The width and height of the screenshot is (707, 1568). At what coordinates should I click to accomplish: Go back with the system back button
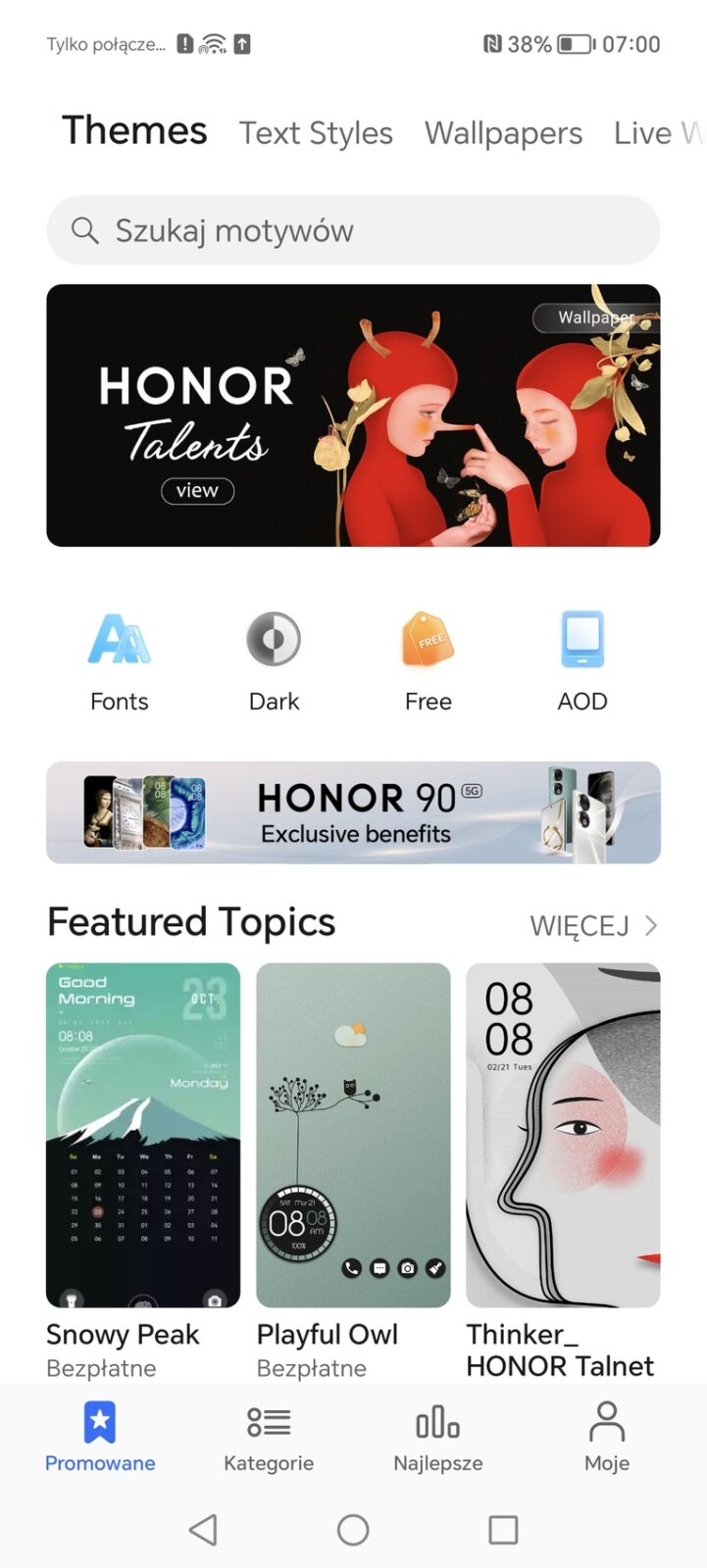(203, 1529)
